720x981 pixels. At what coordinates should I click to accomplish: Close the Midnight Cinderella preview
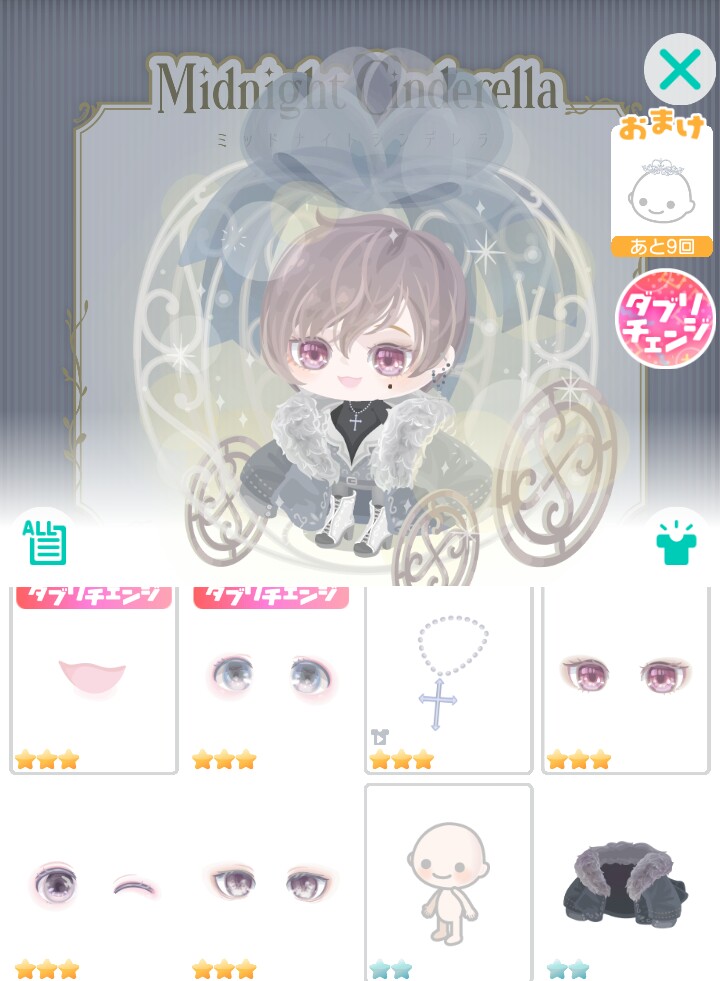680,70
